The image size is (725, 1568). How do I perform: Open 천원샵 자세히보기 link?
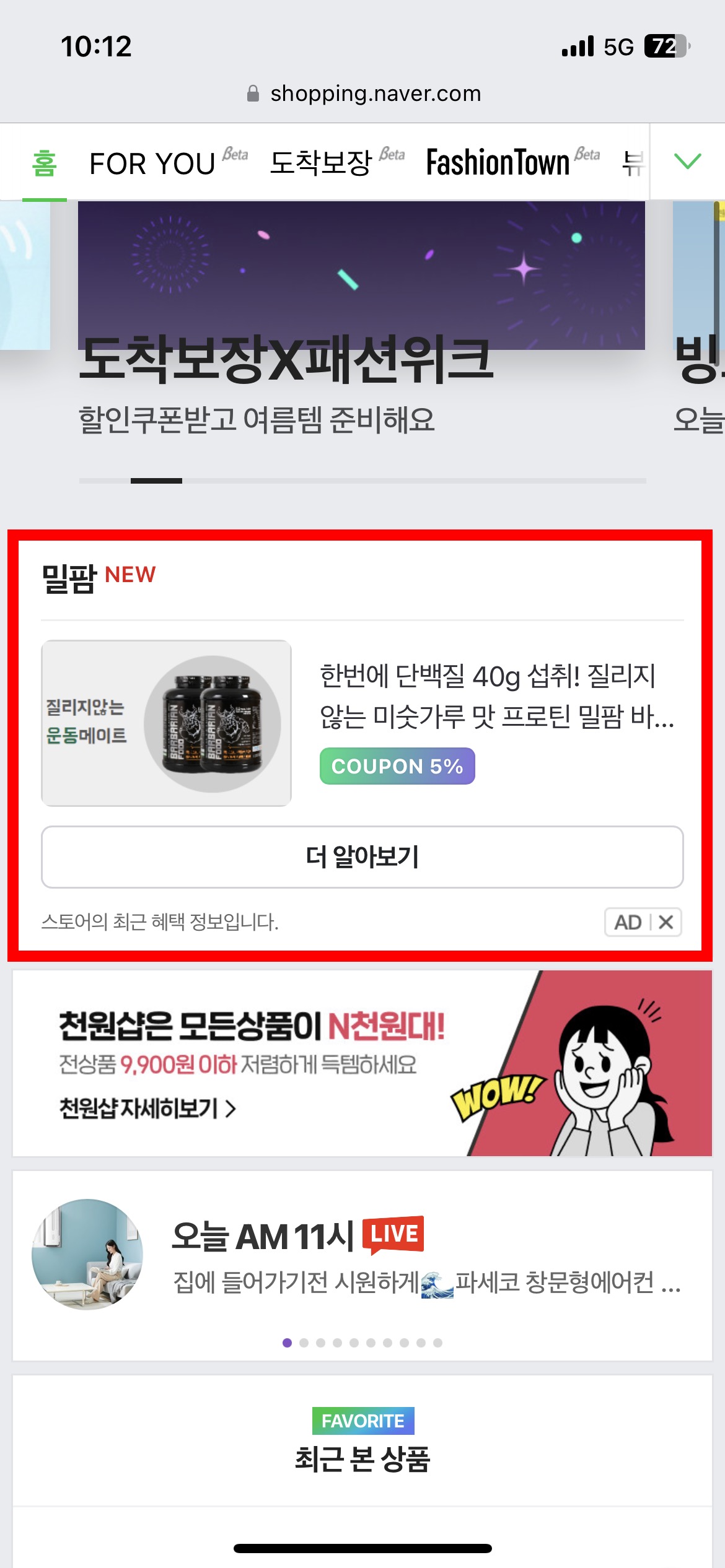click(x=147, y=1108)
